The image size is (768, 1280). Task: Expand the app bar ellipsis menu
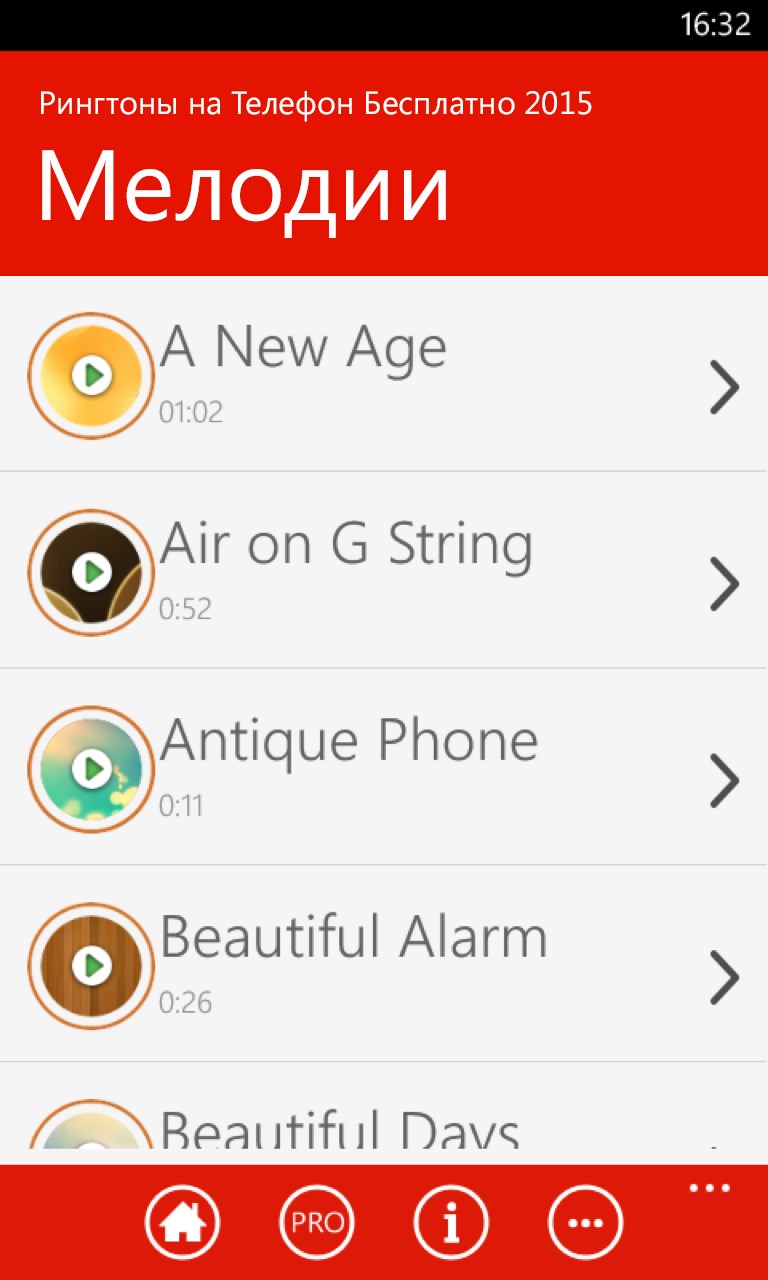(x=710, y=1189)
